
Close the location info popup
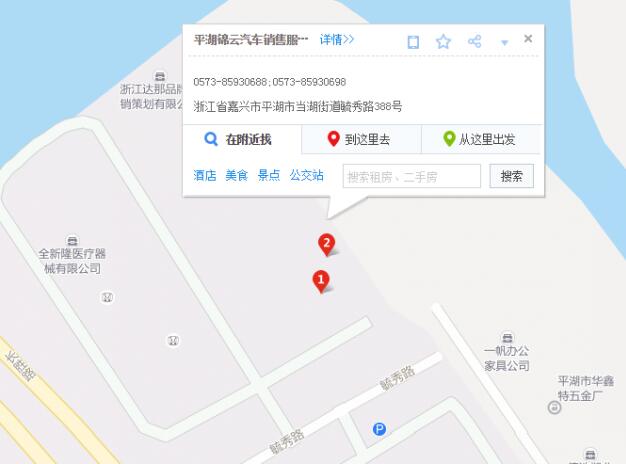tap(528, 39)
